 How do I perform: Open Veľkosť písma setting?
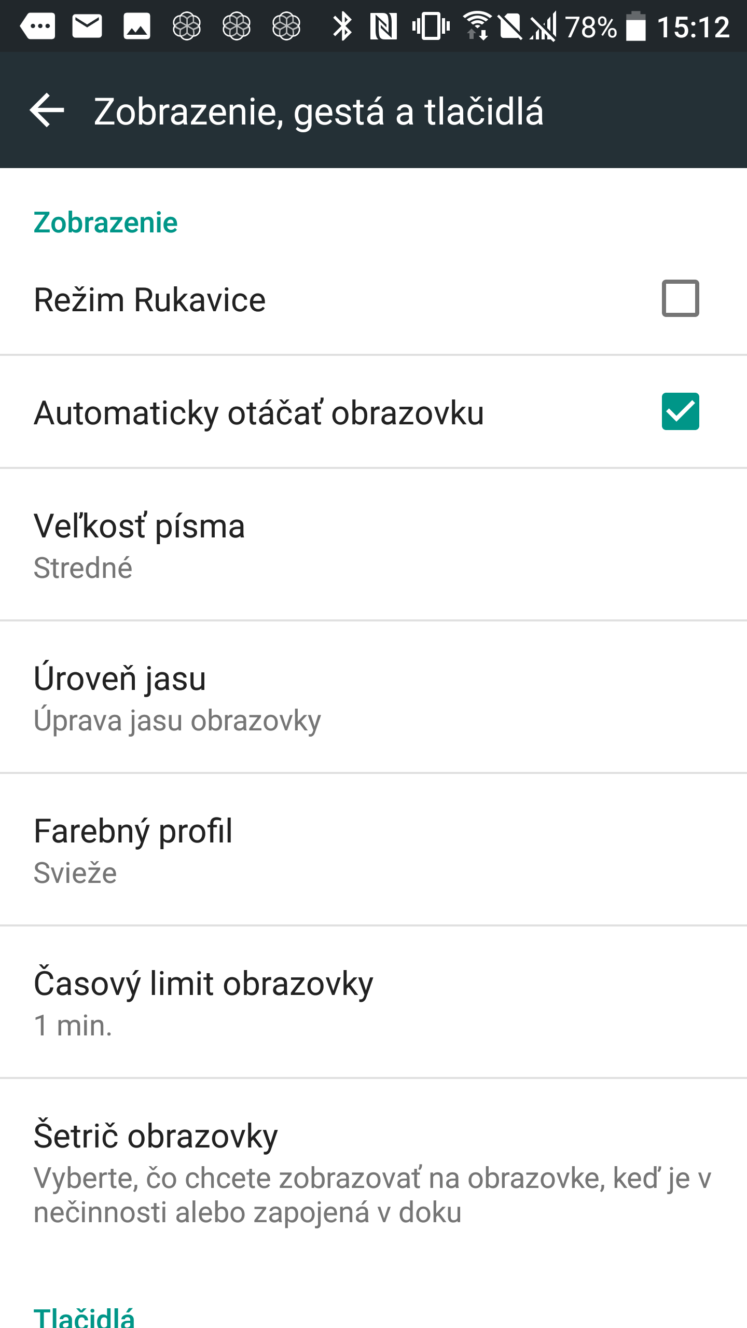373,545
